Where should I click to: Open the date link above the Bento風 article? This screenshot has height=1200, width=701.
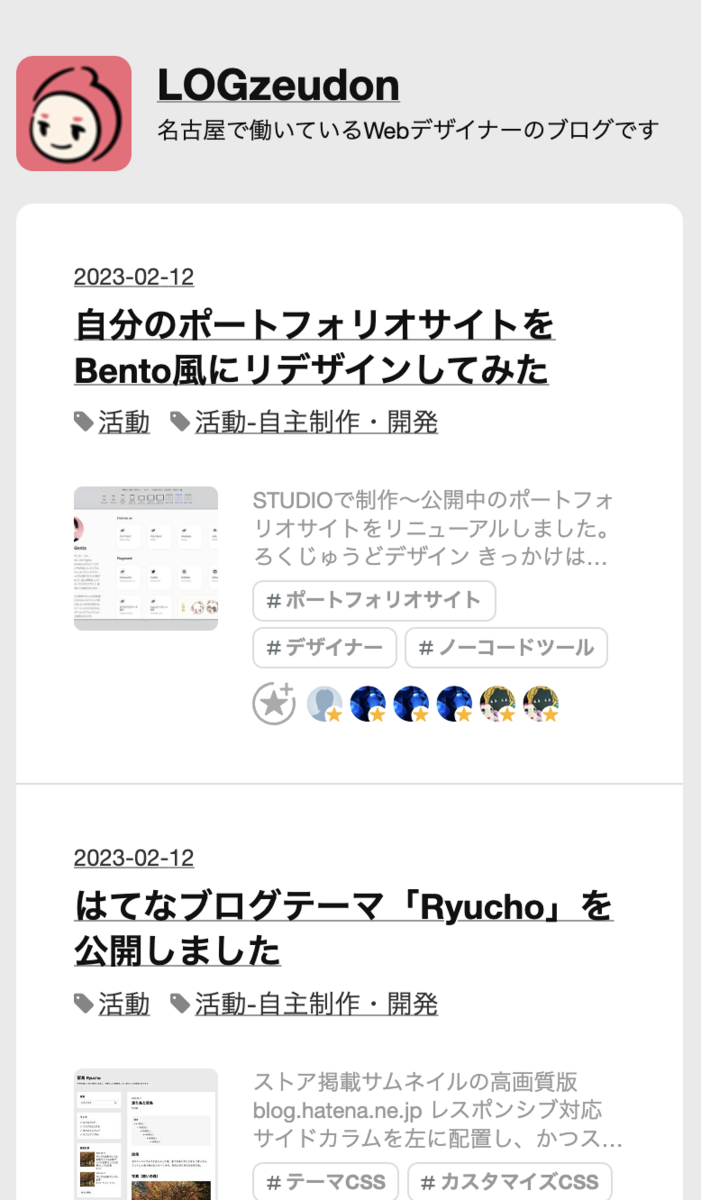tap(134, 277)
